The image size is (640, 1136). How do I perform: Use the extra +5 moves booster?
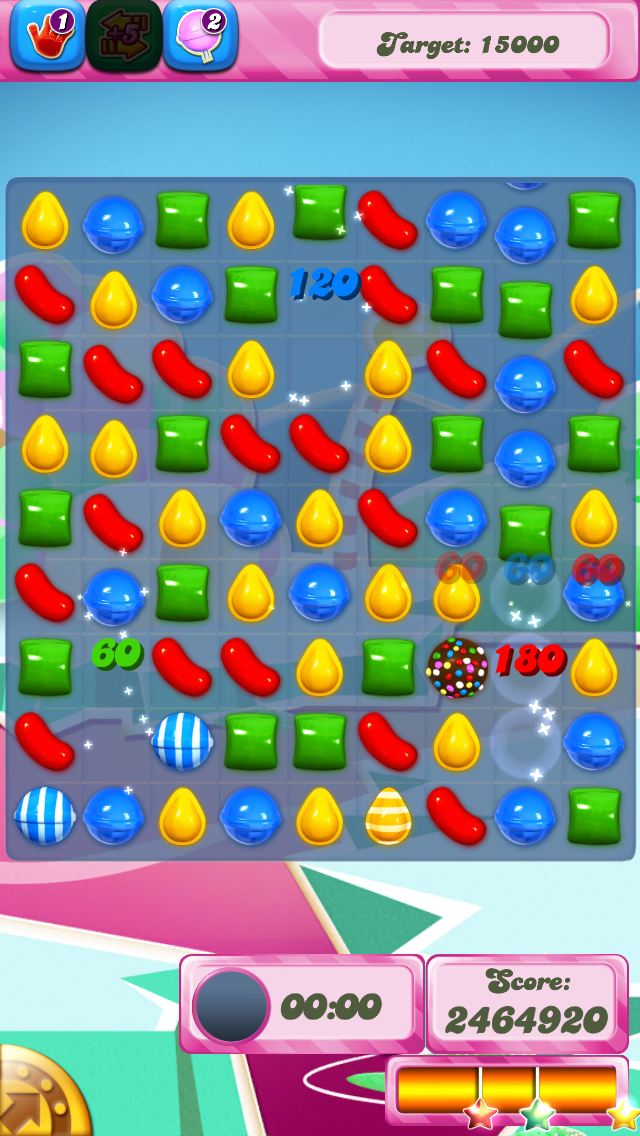(x=124, y=36)
